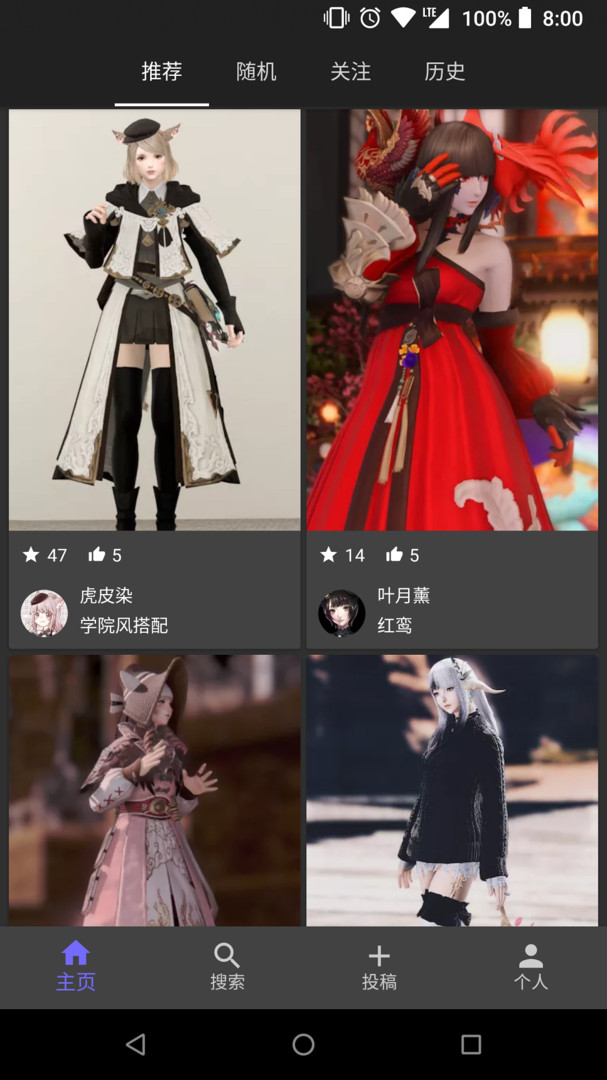The width and height of the screenshot is (607, 1080).
Task: Tap the system home button
Action: pos(303,1045)
